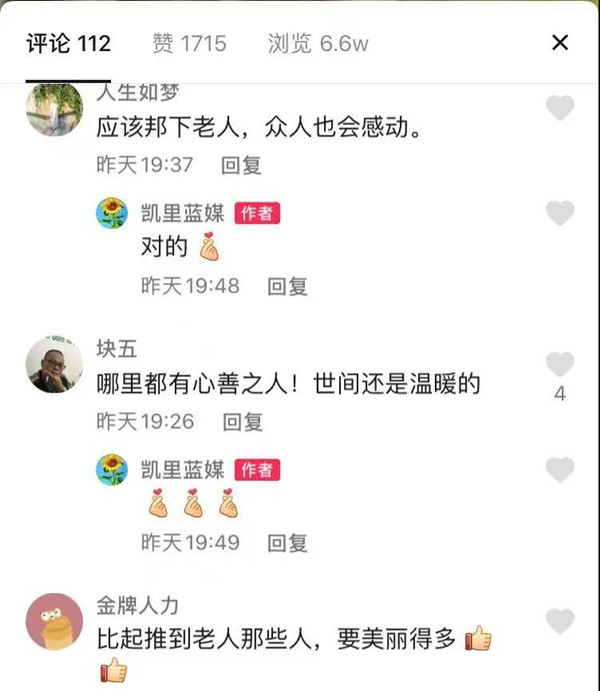Switch to the 浏览 6.6w tab

tap(317, 43)
